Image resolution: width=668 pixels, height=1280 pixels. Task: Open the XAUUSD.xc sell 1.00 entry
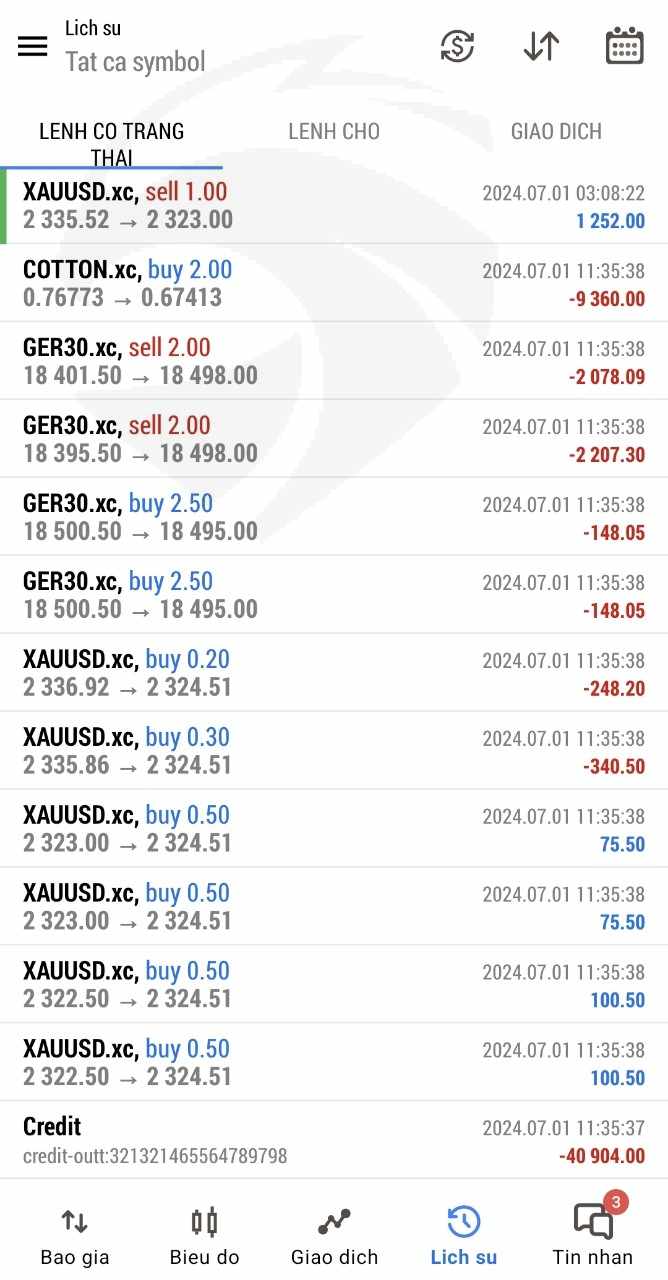334,206
